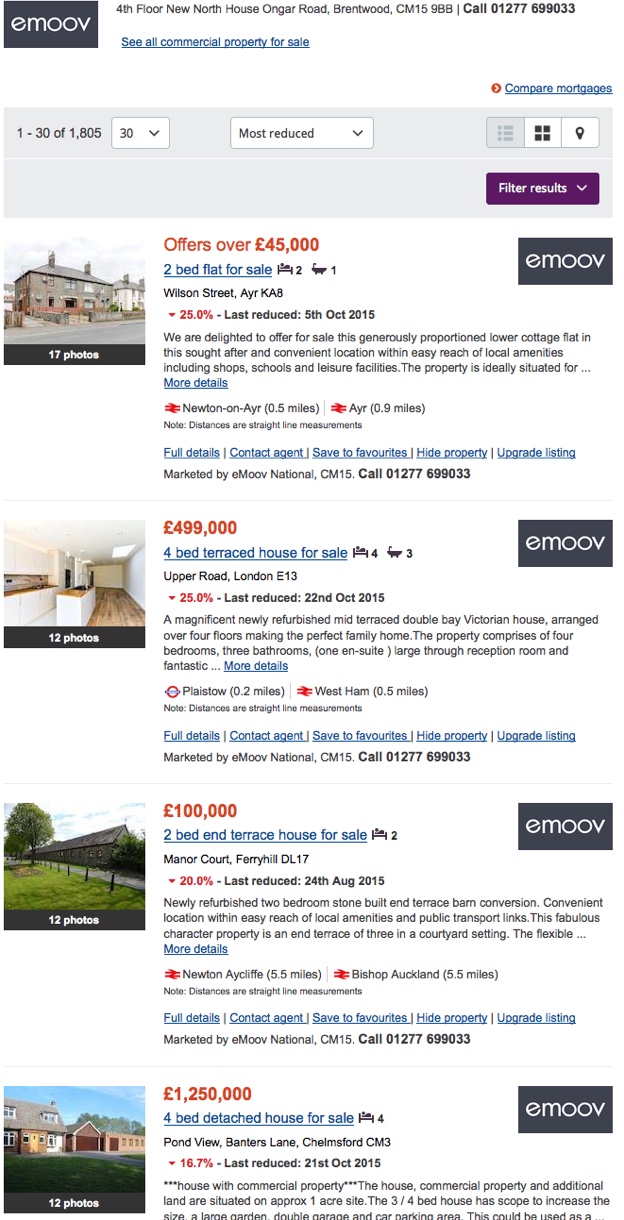Upgrade listing for the Manor Court property
The width and height of the screenshot is (624, 1220).
click(x=536, y=1018)
